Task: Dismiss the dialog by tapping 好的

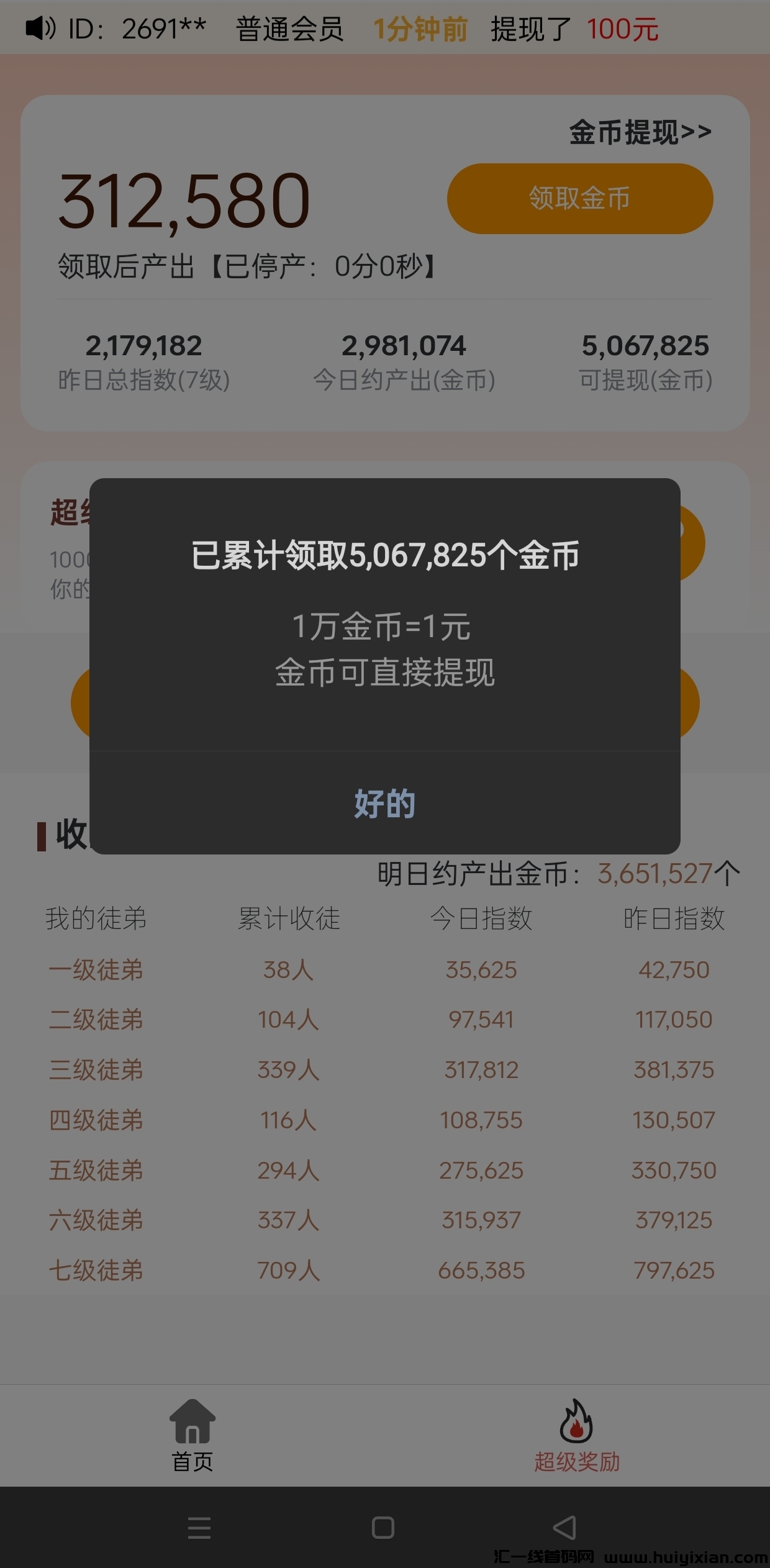Action: click(x=385, y=806)
